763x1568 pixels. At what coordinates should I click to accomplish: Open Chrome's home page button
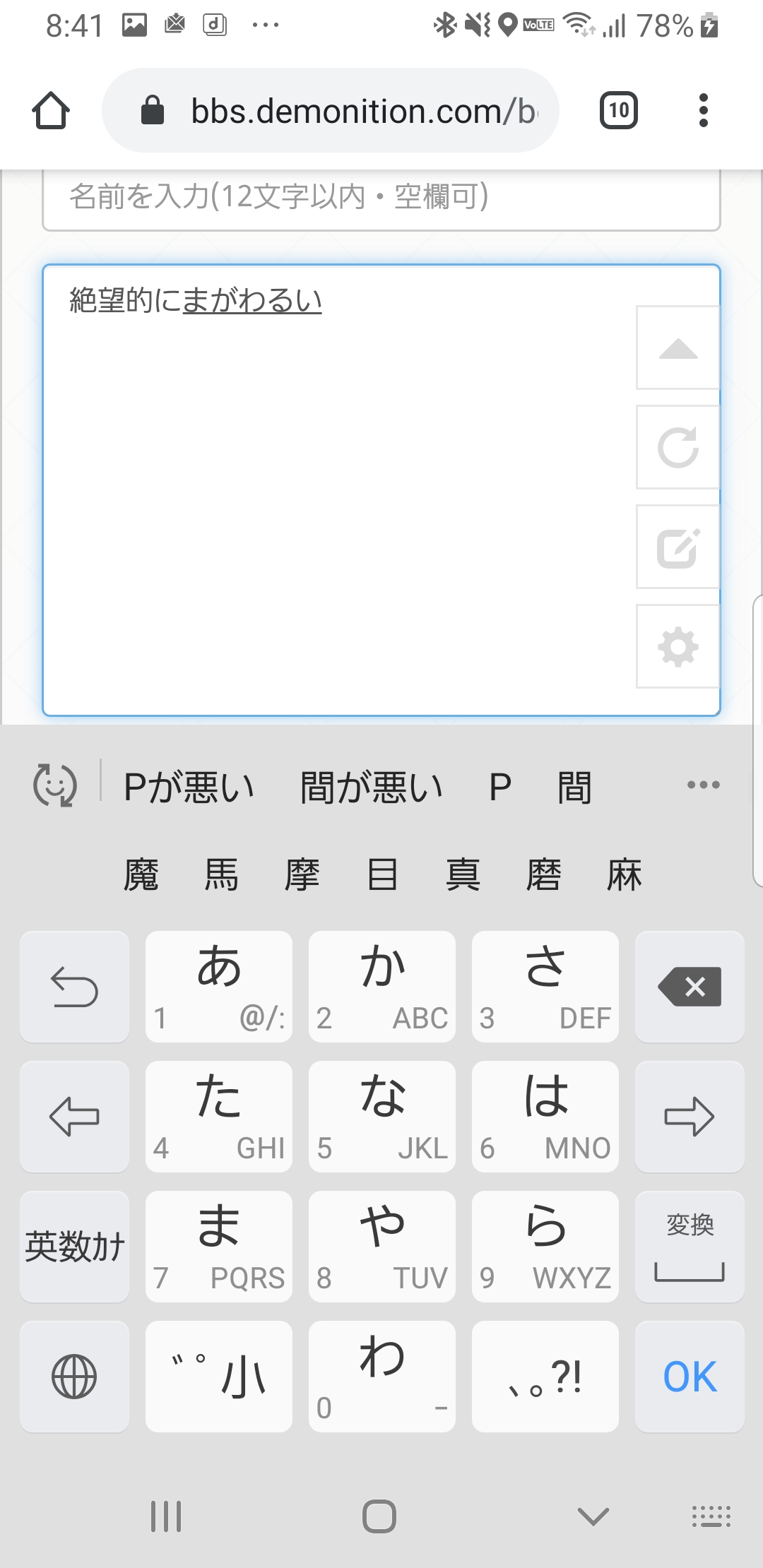[51, 111]
